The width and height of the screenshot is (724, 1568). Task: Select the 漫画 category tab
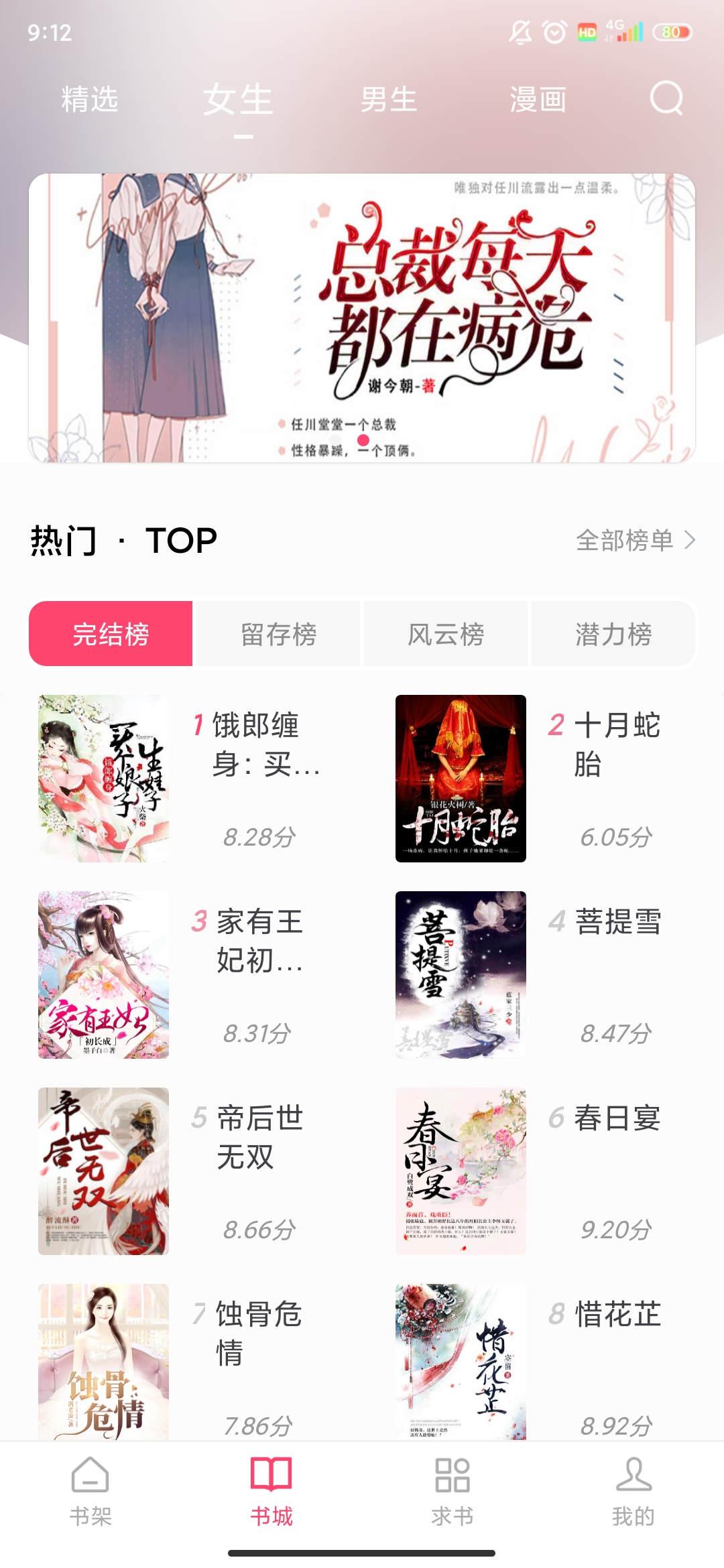(x=536, y=101)
